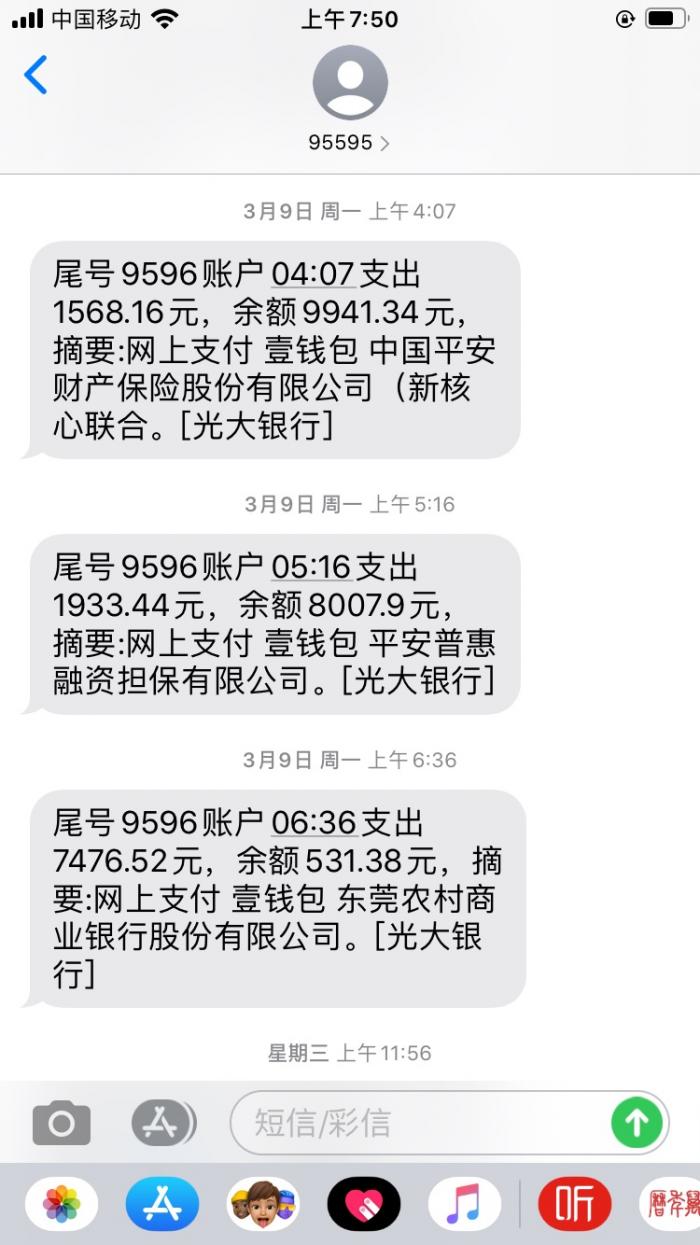Send the message with the green arrow
Screen dimensions: 700x1245
637,1123
